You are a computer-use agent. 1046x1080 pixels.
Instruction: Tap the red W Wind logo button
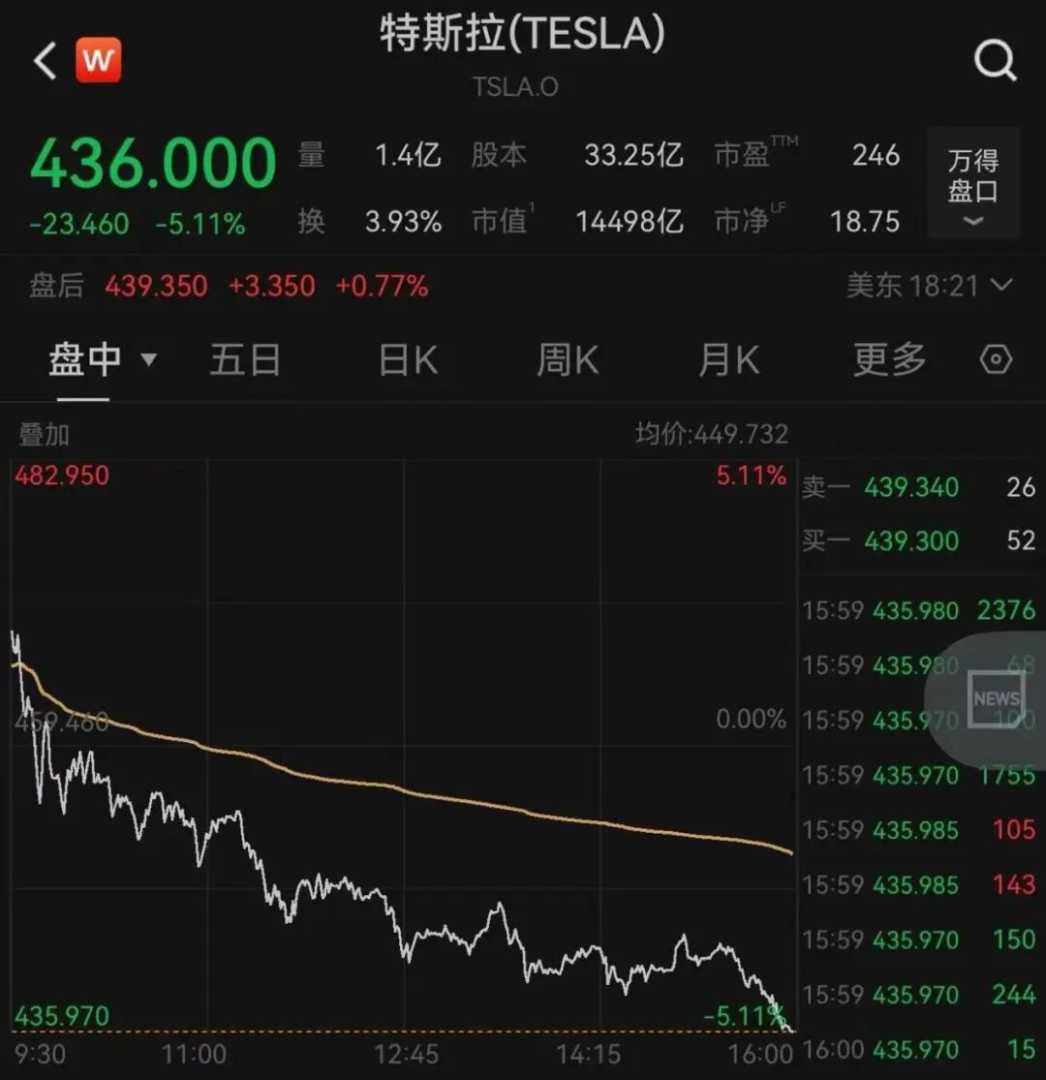(98, 61)
